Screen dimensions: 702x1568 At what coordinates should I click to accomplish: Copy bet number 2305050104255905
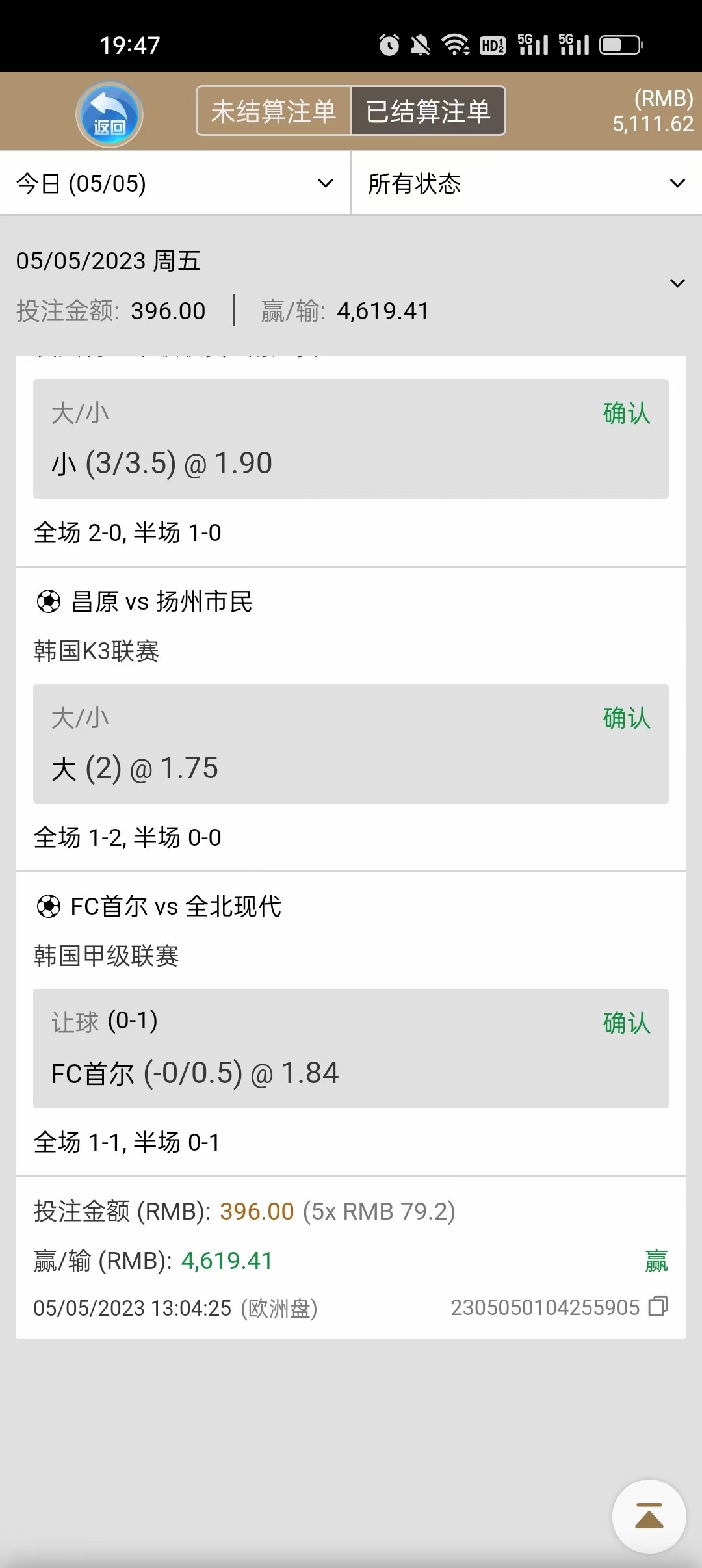658,1307
